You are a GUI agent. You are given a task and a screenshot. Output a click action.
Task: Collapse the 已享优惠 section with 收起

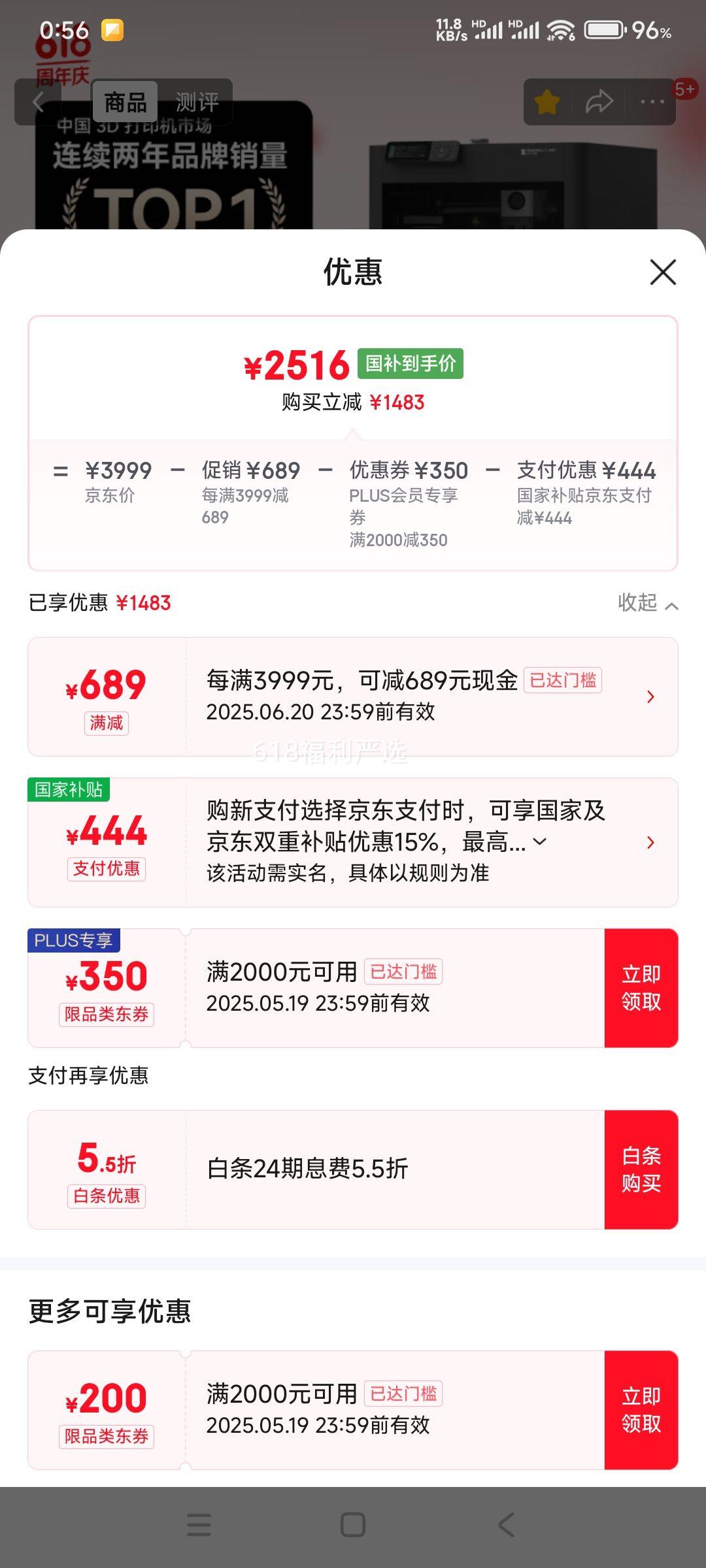coord(648,603)
